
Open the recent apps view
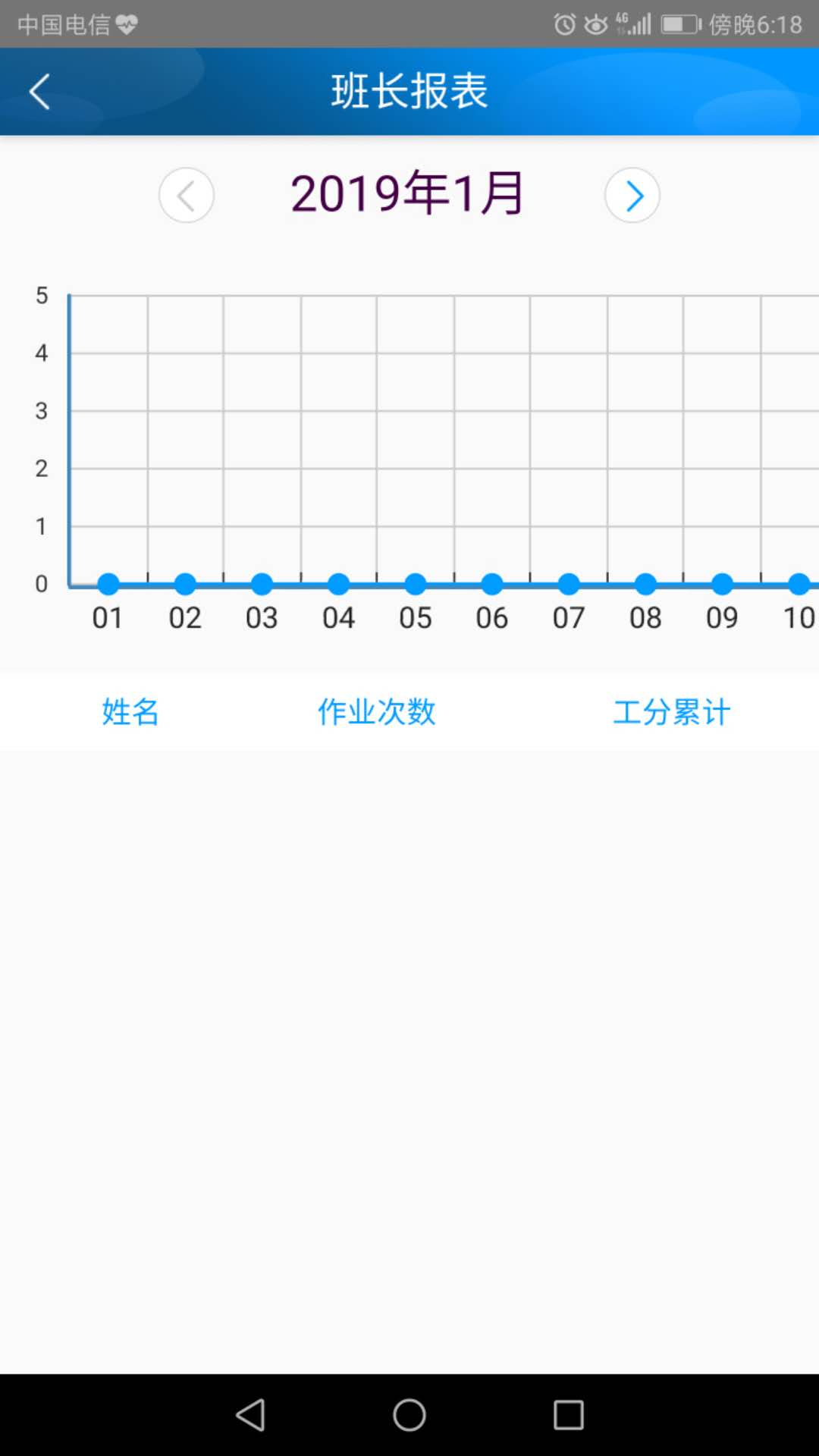click(x=569, y=1415)
